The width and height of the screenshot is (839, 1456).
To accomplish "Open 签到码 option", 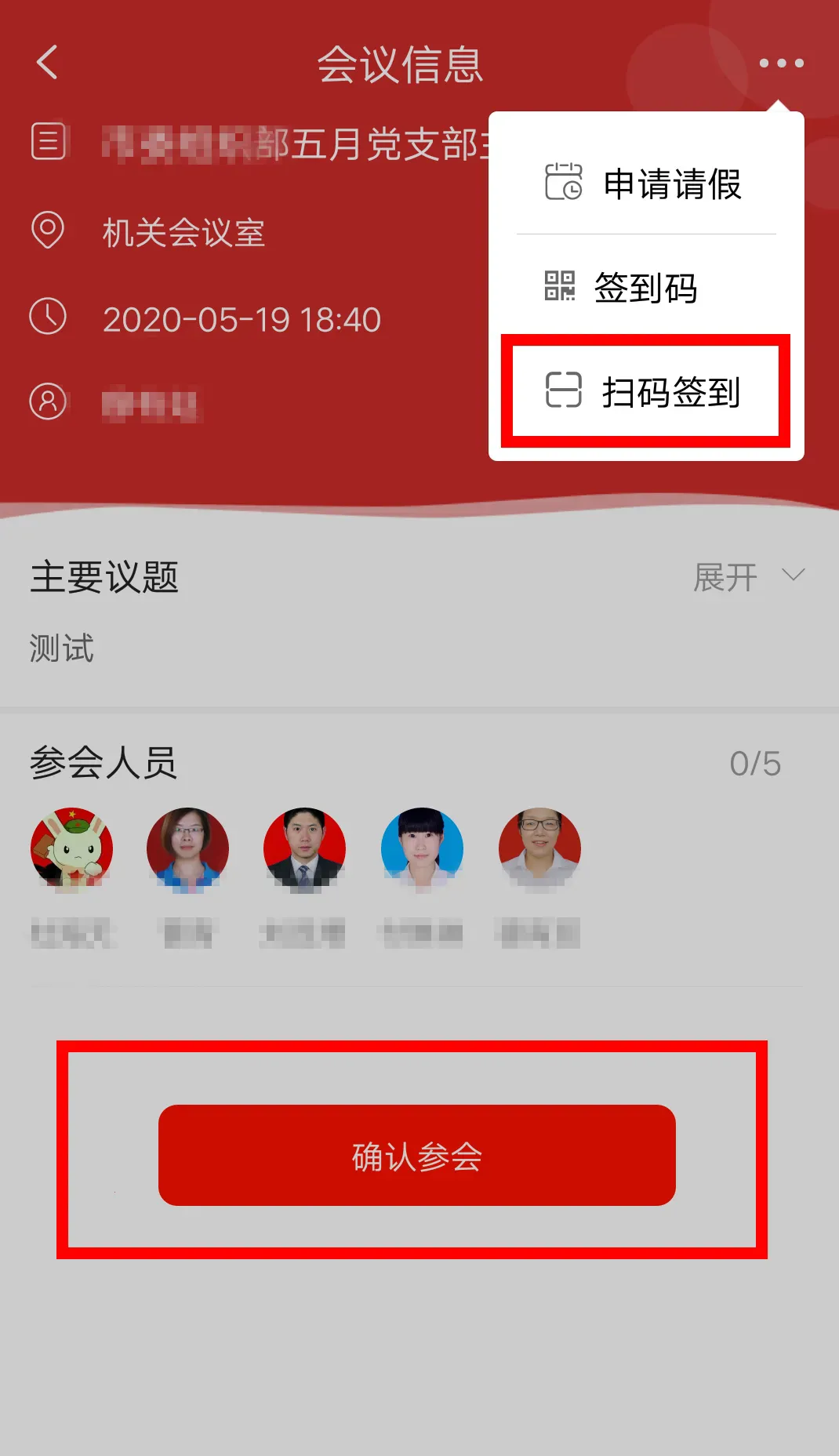I will point(645,287).
